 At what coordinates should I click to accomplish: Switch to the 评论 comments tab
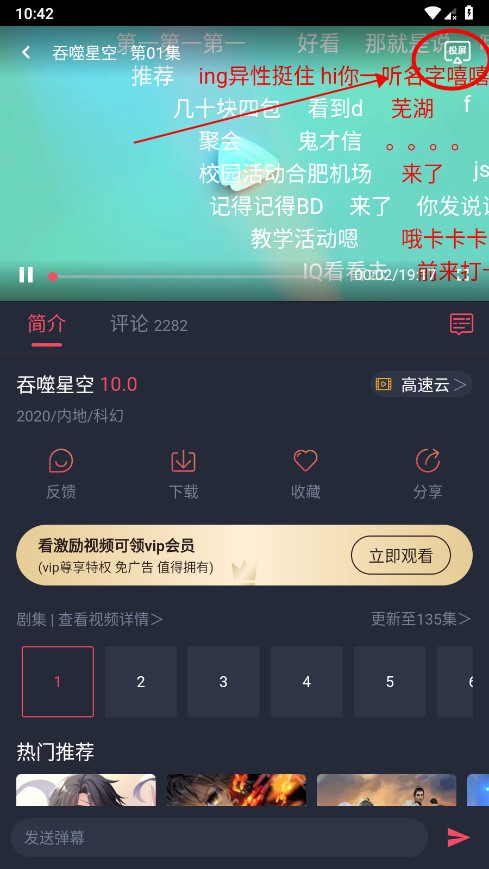[149, 325]
